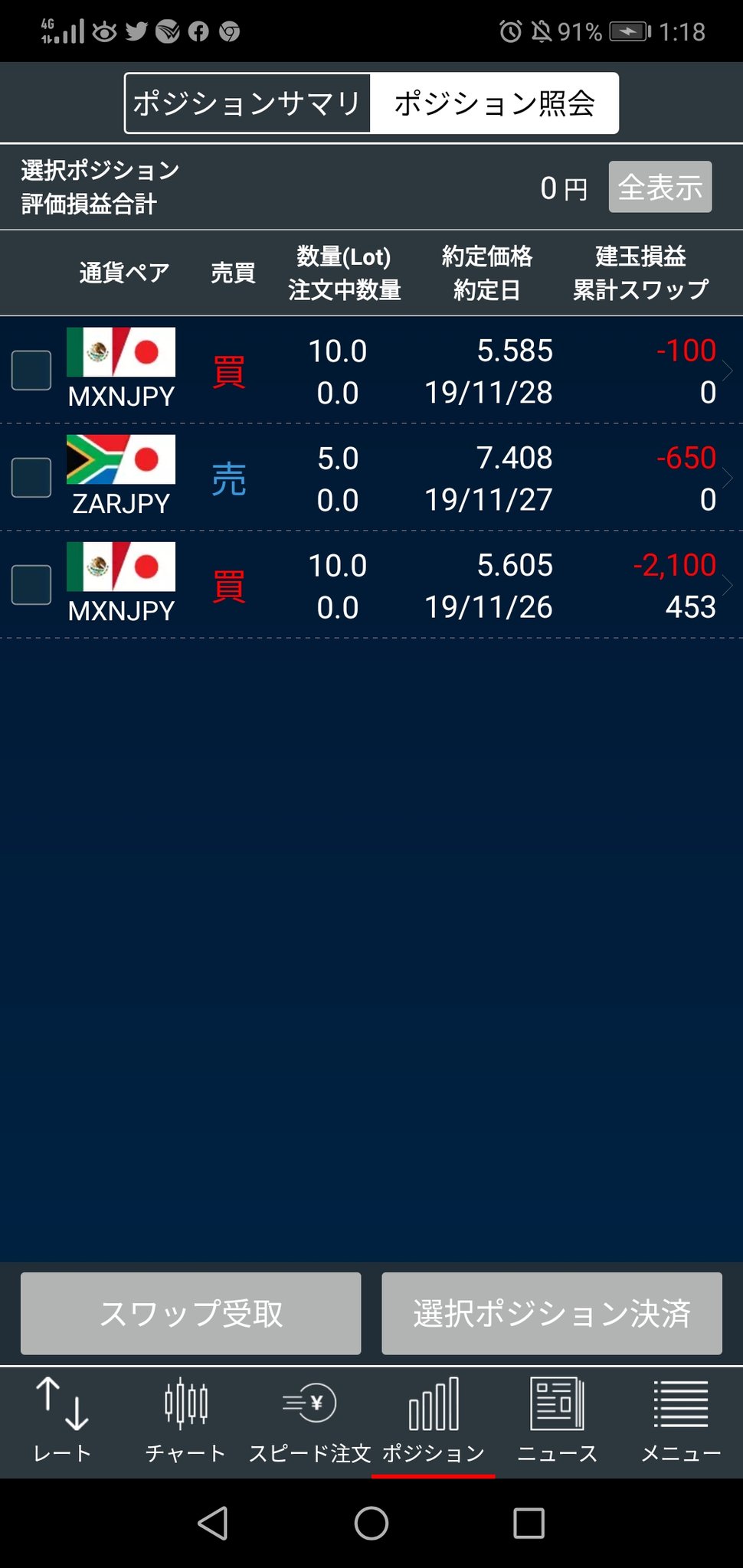The image size is (743, 1568).
Task: Tap the 全表示 button
Action: (x=660, y=187)
